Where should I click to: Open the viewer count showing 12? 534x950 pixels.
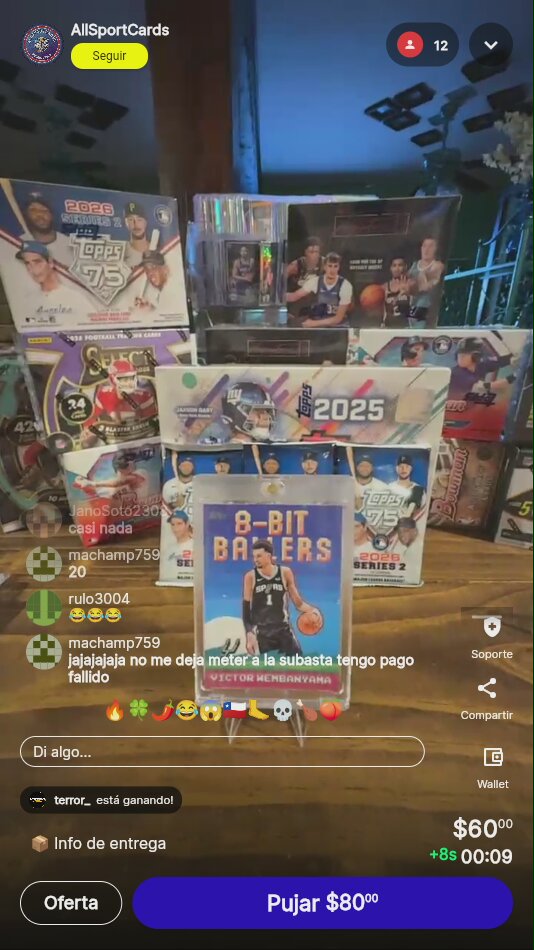[422, 45]
